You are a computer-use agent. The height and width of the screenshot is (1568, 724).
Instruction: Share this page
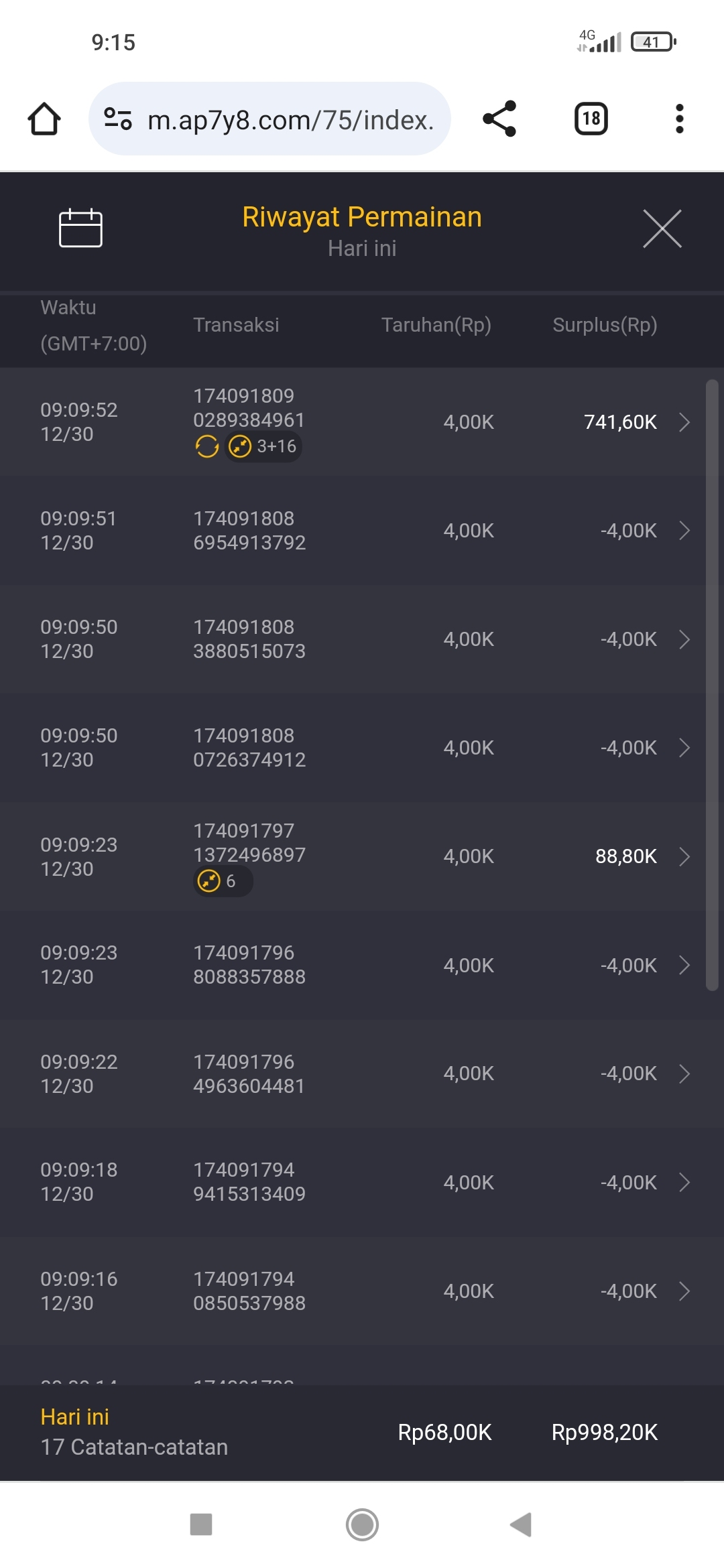(499, 119)
